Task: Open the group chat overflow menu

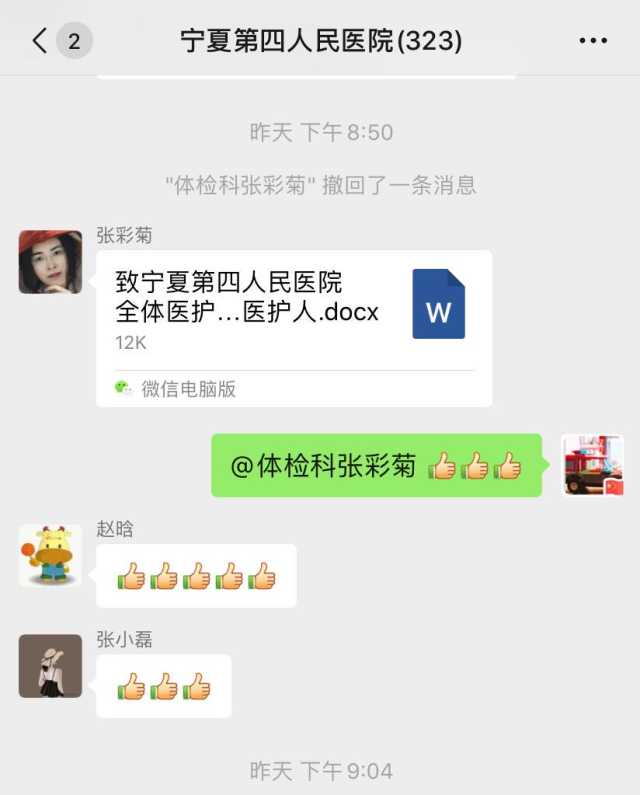Action: click(593, 41)
